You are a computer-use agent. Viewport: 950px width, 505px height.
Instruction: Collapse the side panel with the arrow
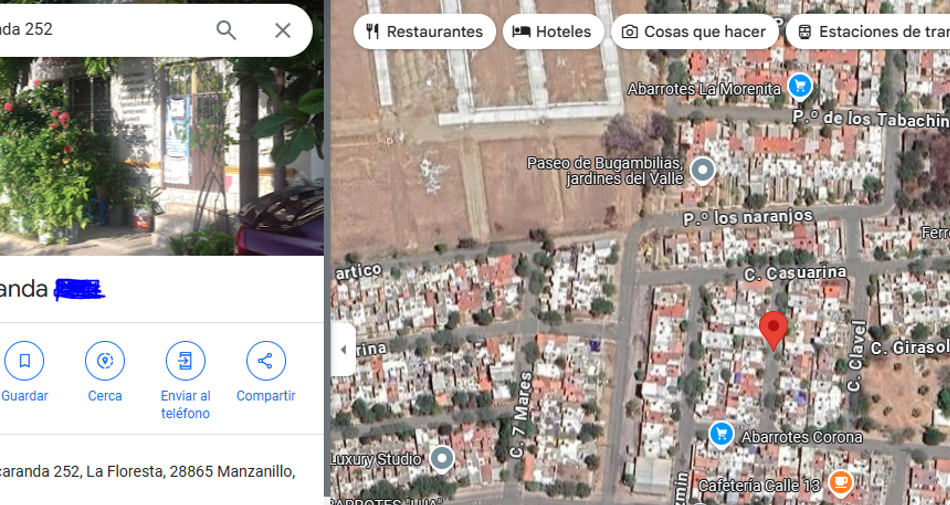(x=343, y=350)
